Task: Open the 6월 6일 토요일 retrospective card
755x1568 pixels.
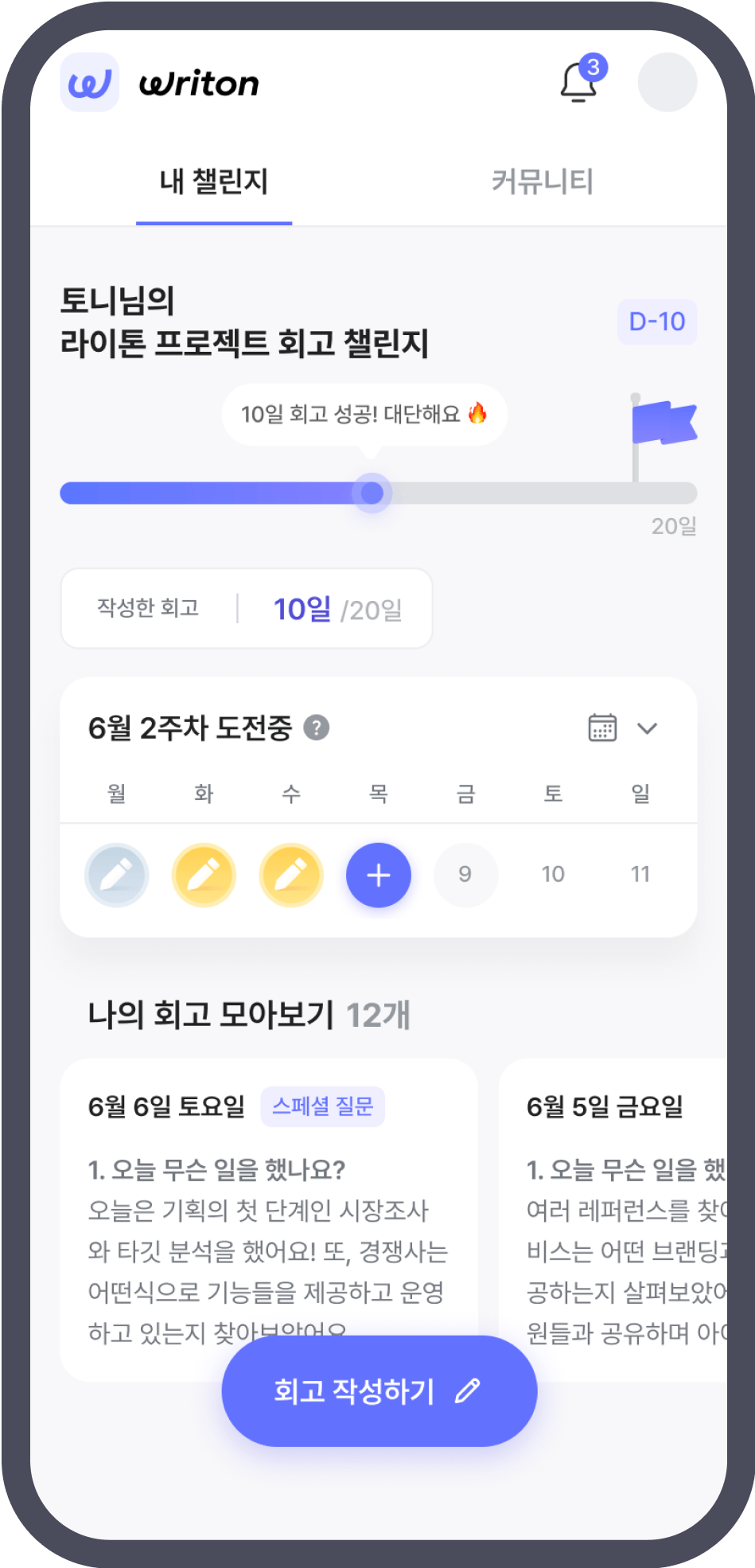Action: (269, 1210)
